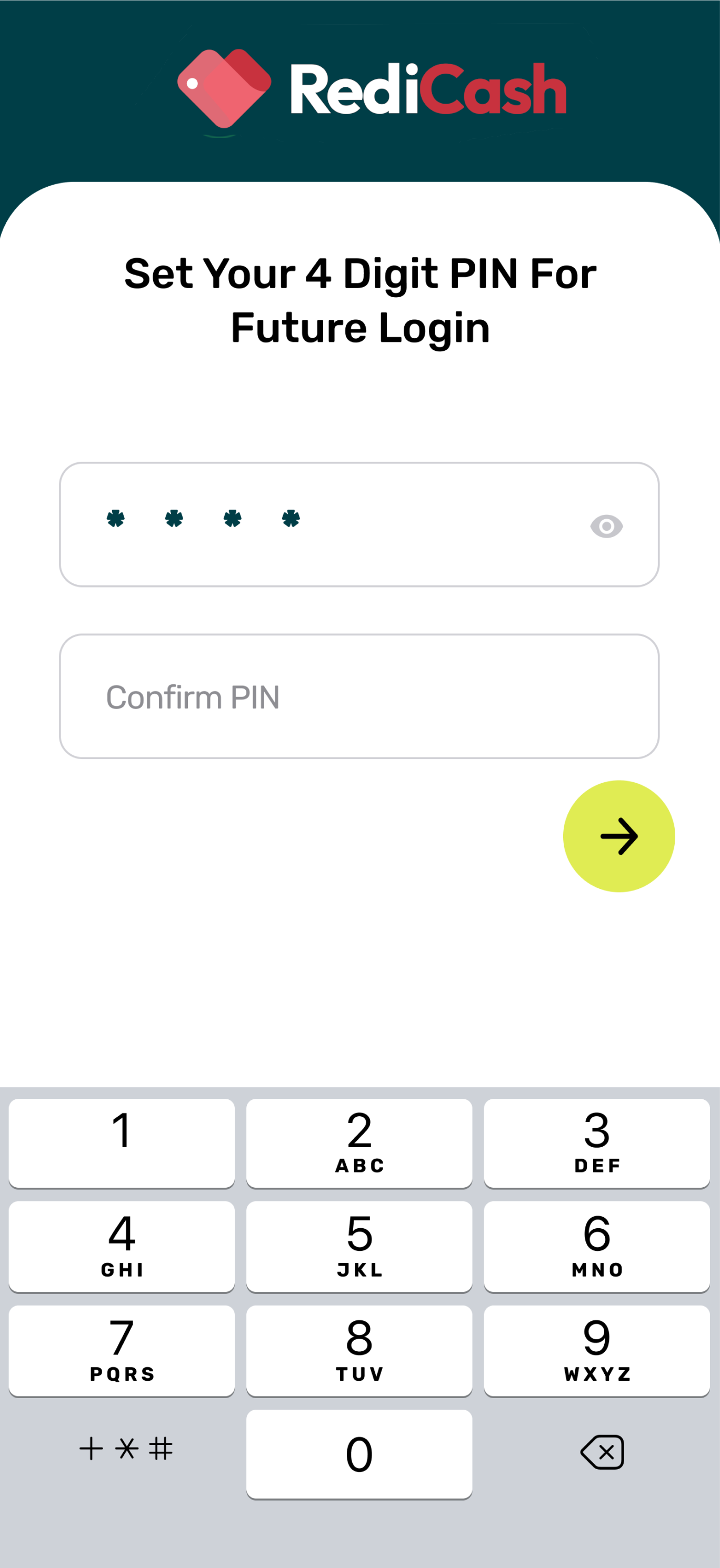
Task: Enter digit 1 on the keypad
Action: (x=122, y=1142)
